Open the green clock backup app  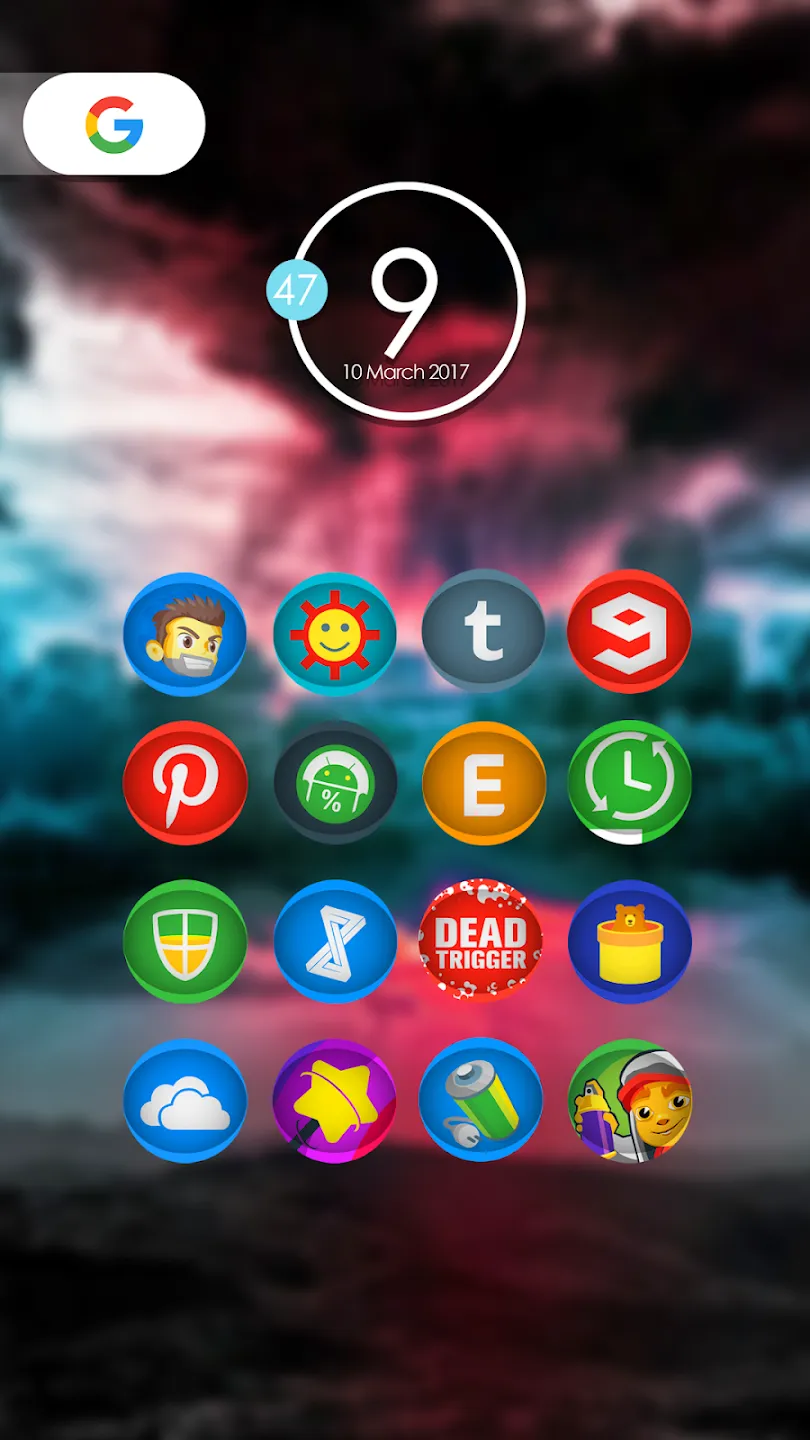click(x=629, y=782)
